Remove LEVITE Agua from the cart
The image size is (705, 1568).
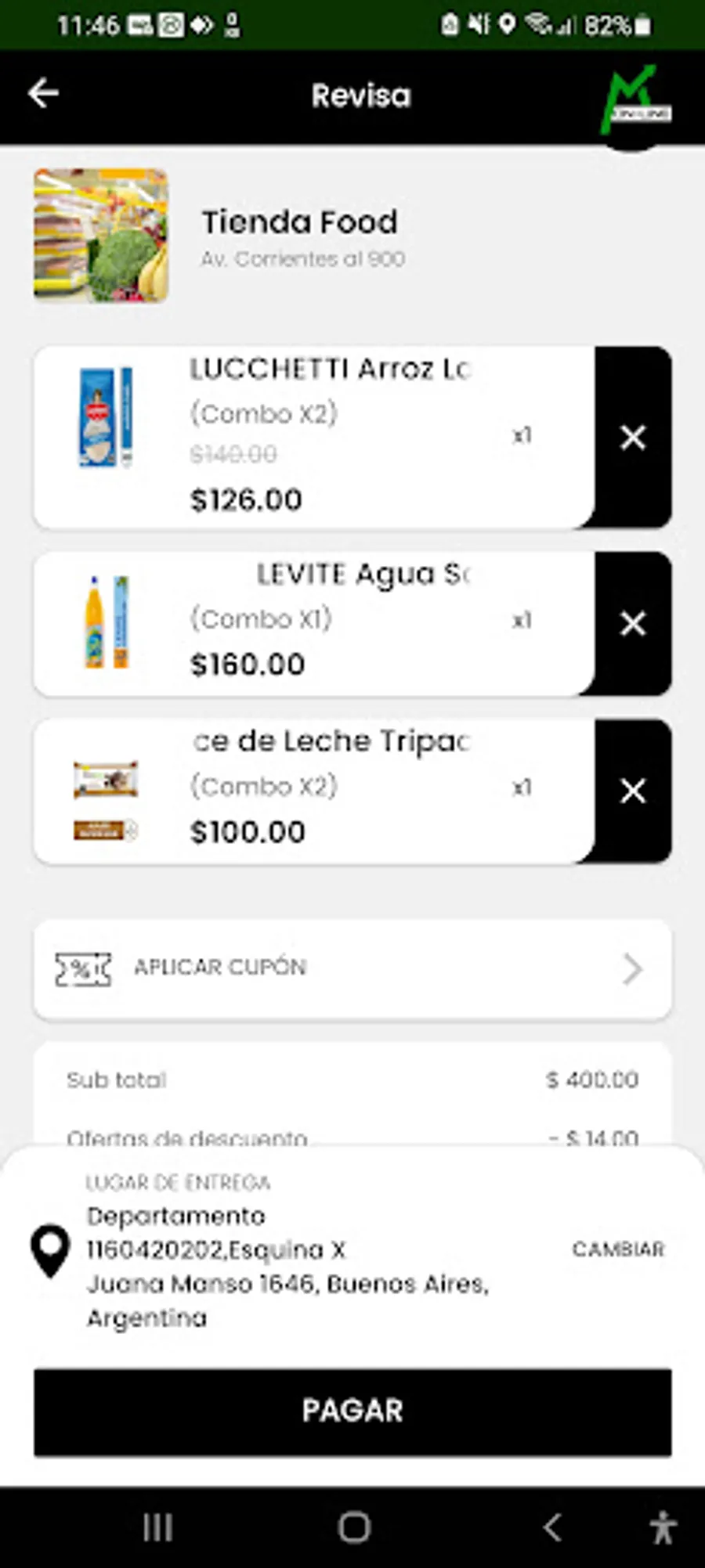click(x=633, y=624)
